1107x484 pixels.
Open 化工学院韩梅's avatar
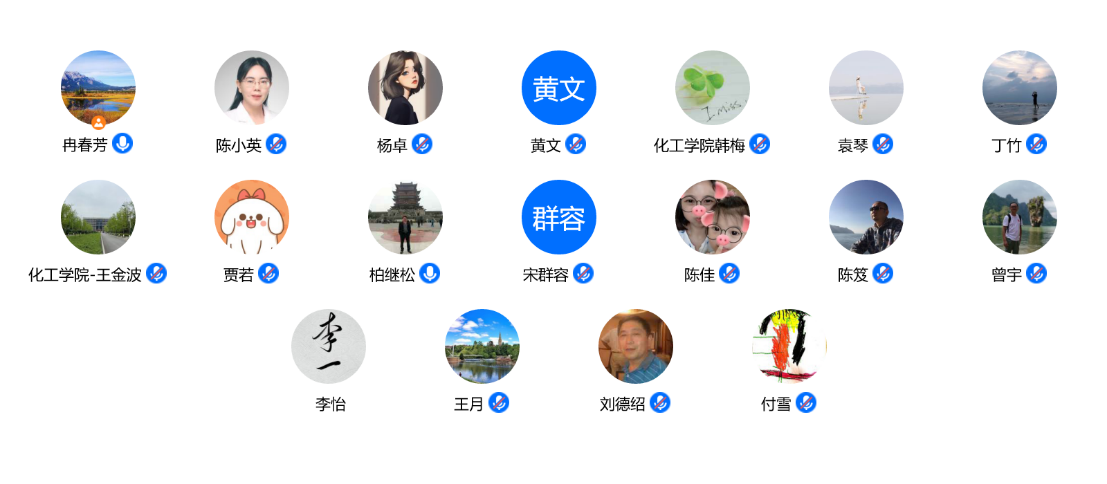pos(712,87)
